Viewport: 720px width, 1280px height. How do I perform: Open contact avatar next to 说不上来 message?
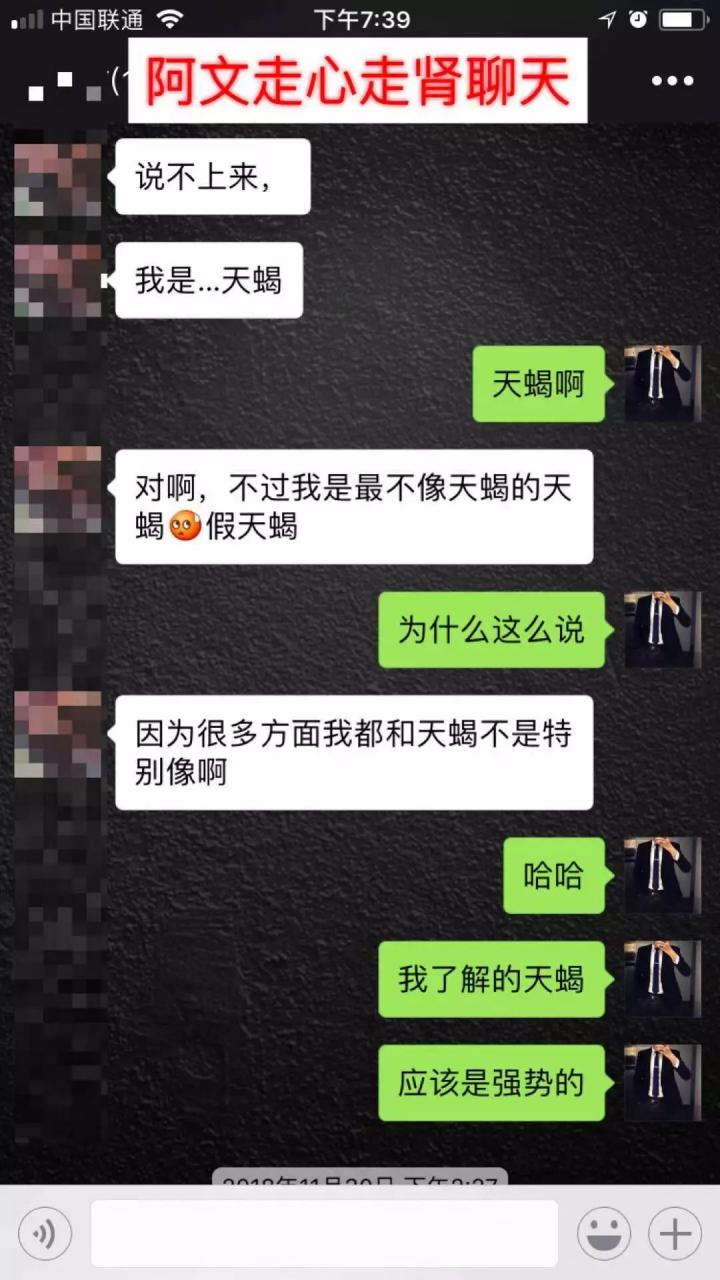point(58,178)
